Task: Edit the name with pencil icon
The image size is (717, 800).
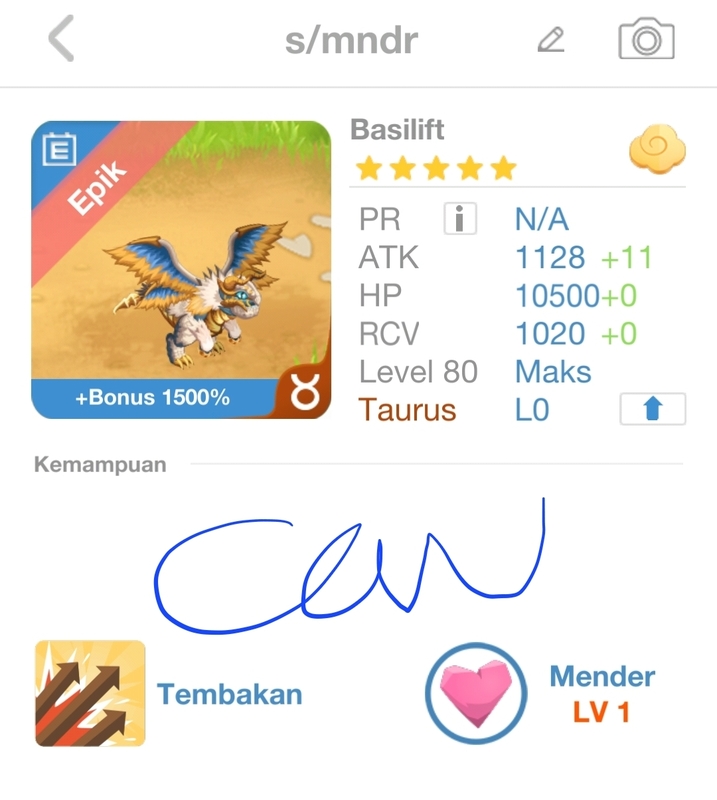Action: tap(551, 39)
